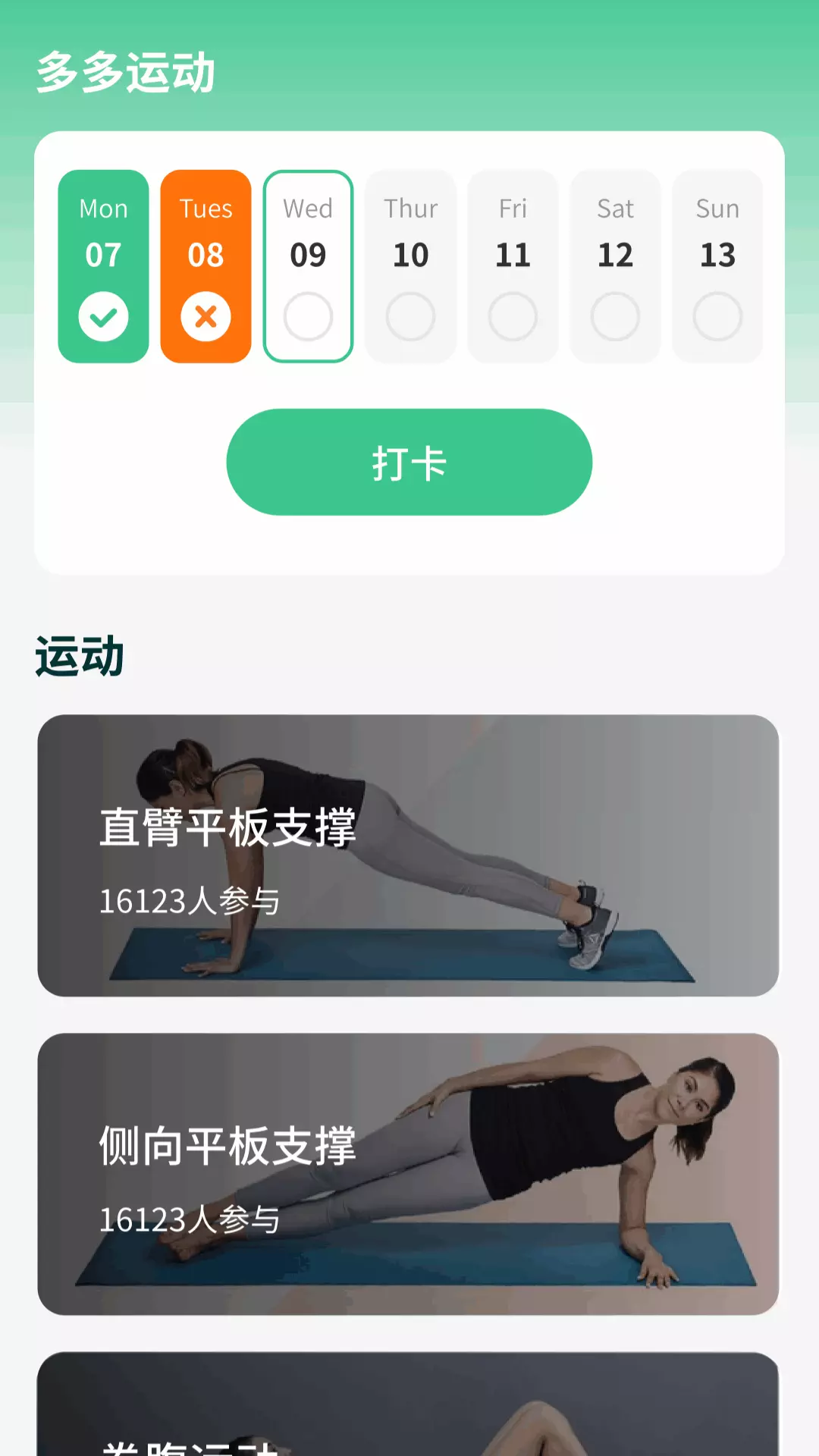
Task: Pick the Sat 12 day card
Action: click(x=615, y=266)
